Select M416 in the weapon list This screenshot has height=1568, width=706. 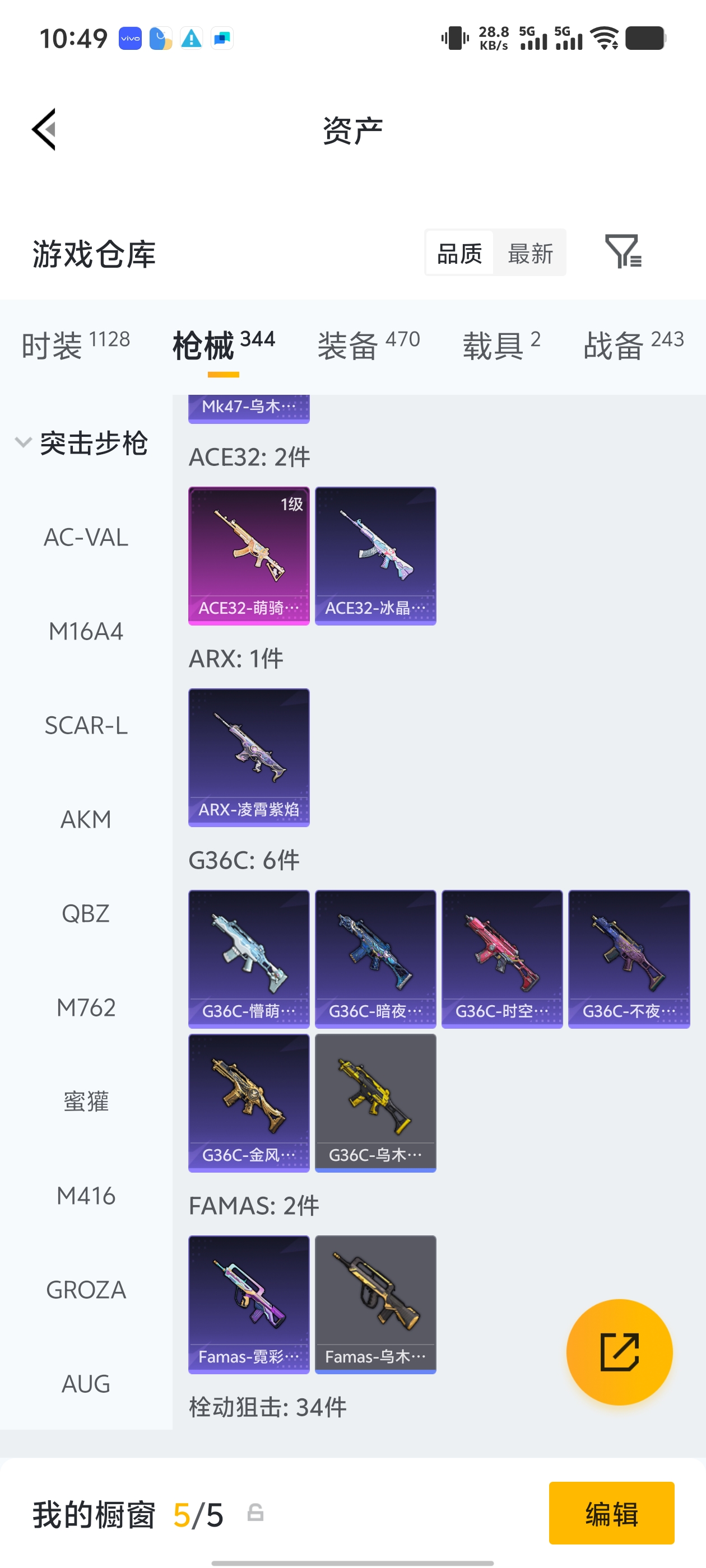tap(86, 1196)
